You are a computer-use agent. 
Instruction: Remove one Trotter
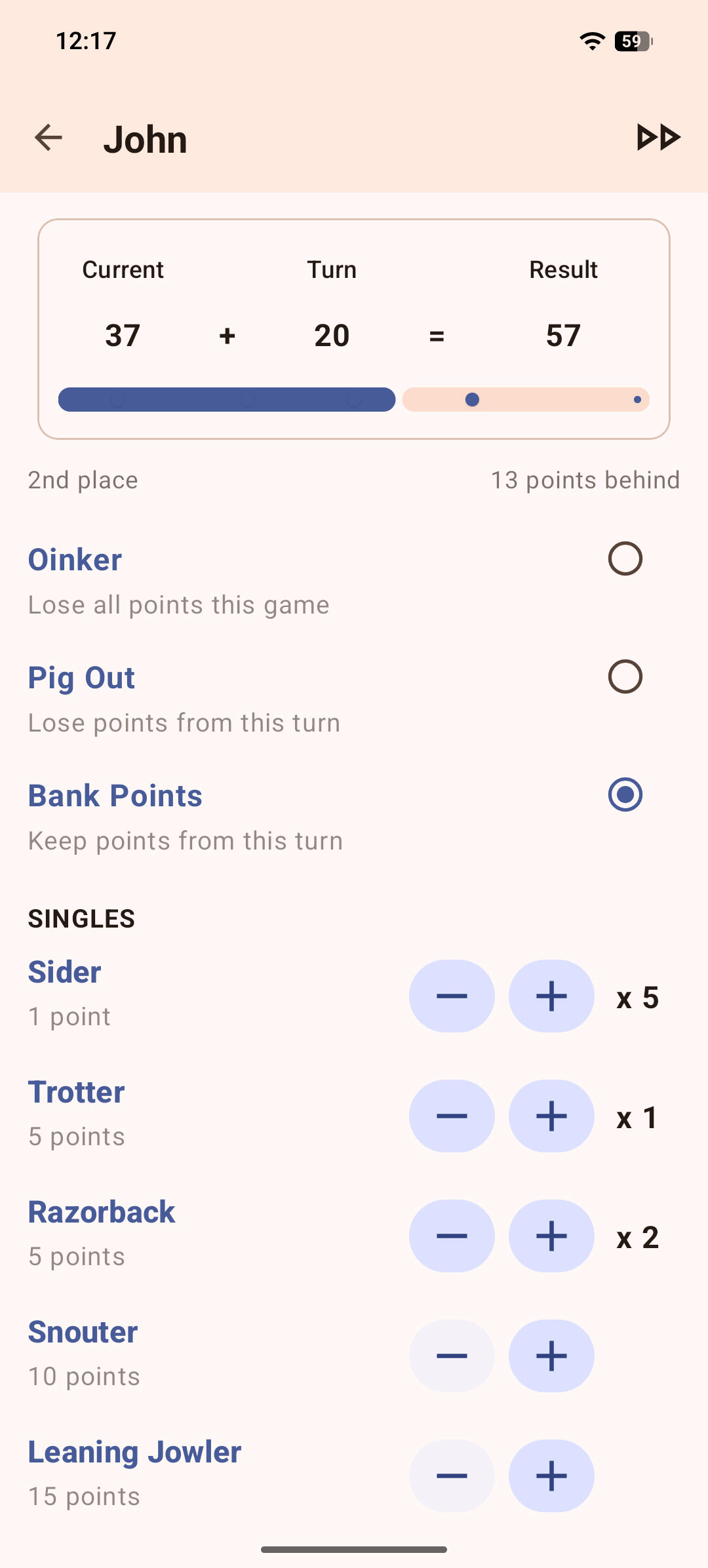452,1116
